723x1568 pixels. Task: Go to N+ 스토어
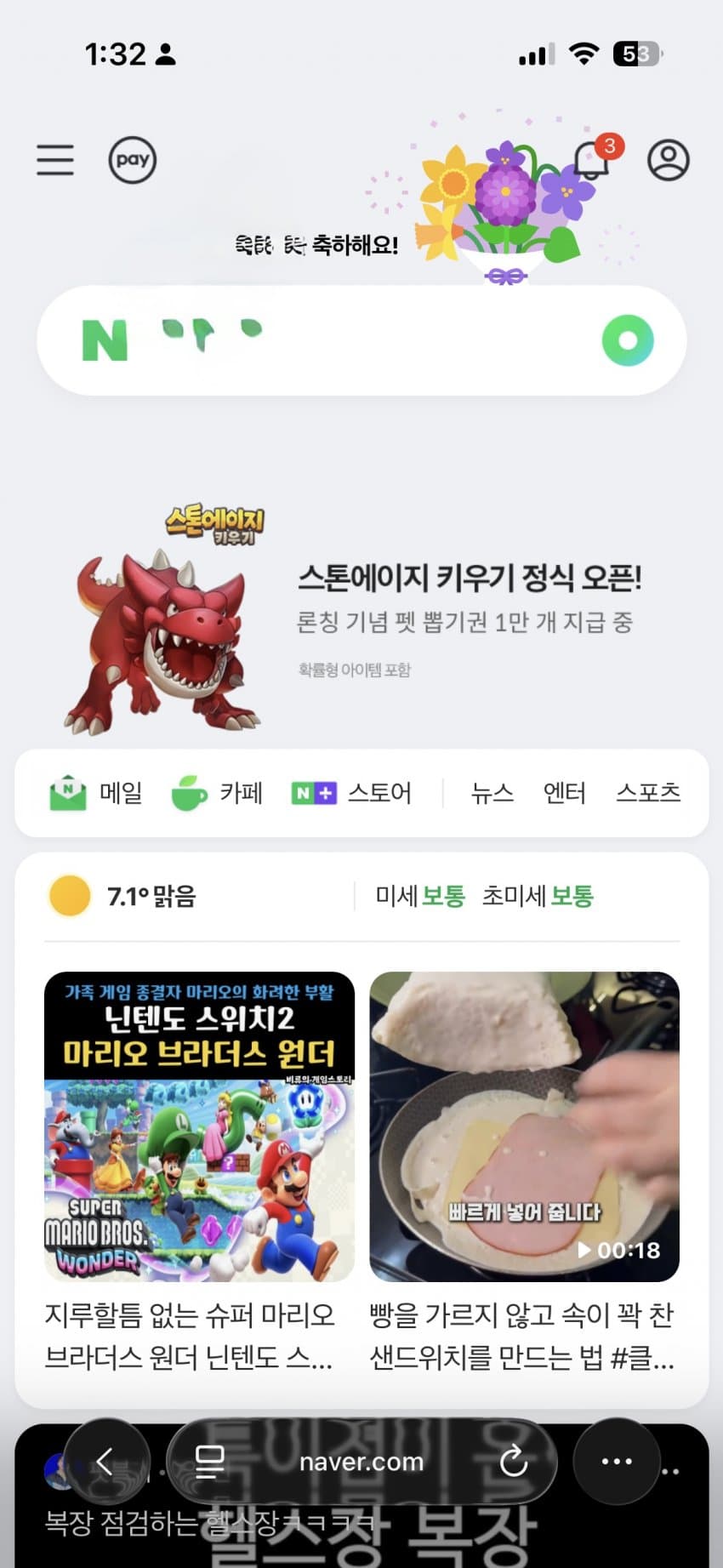click(351, 793)
